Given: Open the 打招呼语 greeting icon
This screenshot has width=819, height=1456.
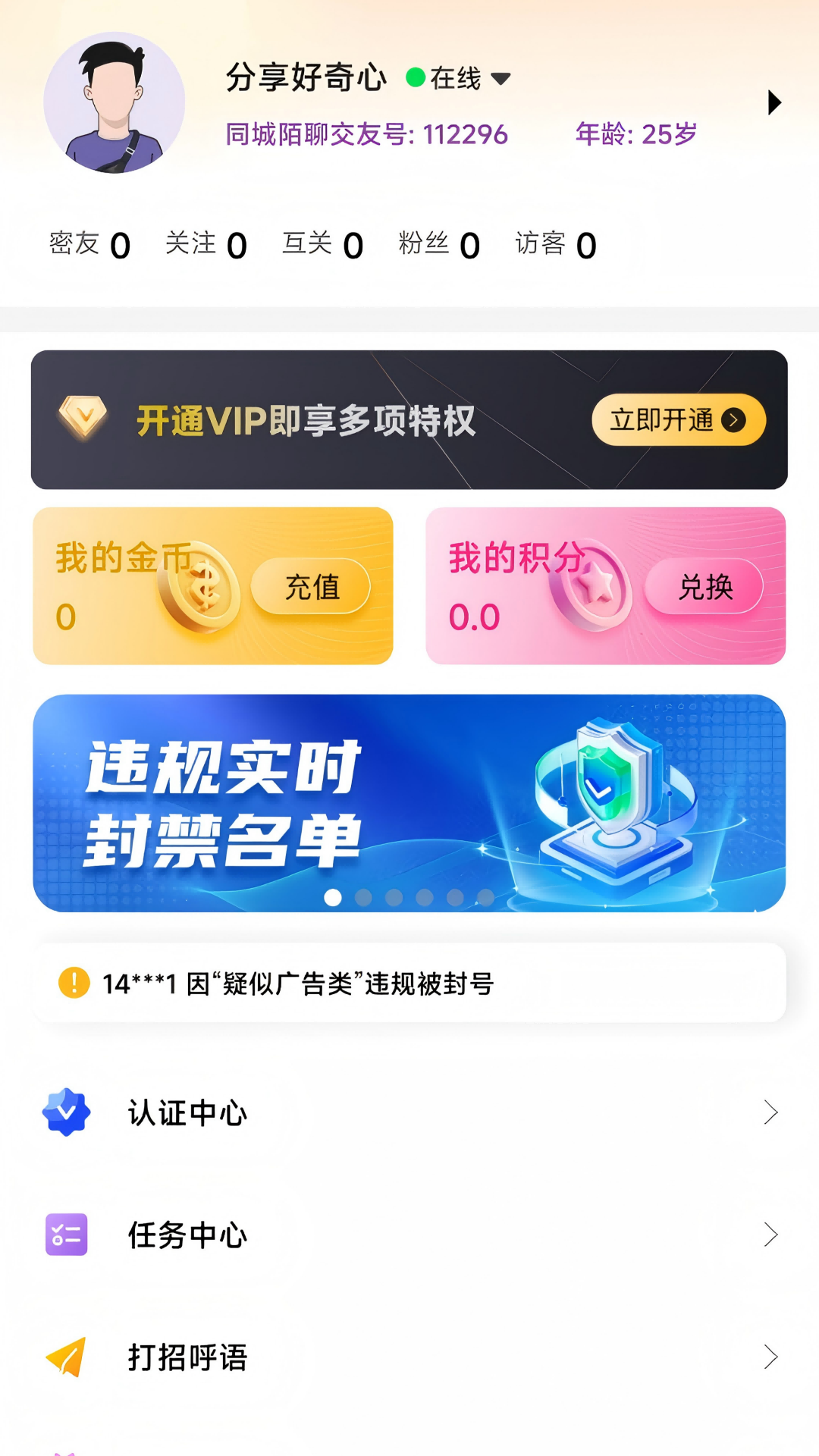Looking at the screenshot, I should pos(67,1357).
